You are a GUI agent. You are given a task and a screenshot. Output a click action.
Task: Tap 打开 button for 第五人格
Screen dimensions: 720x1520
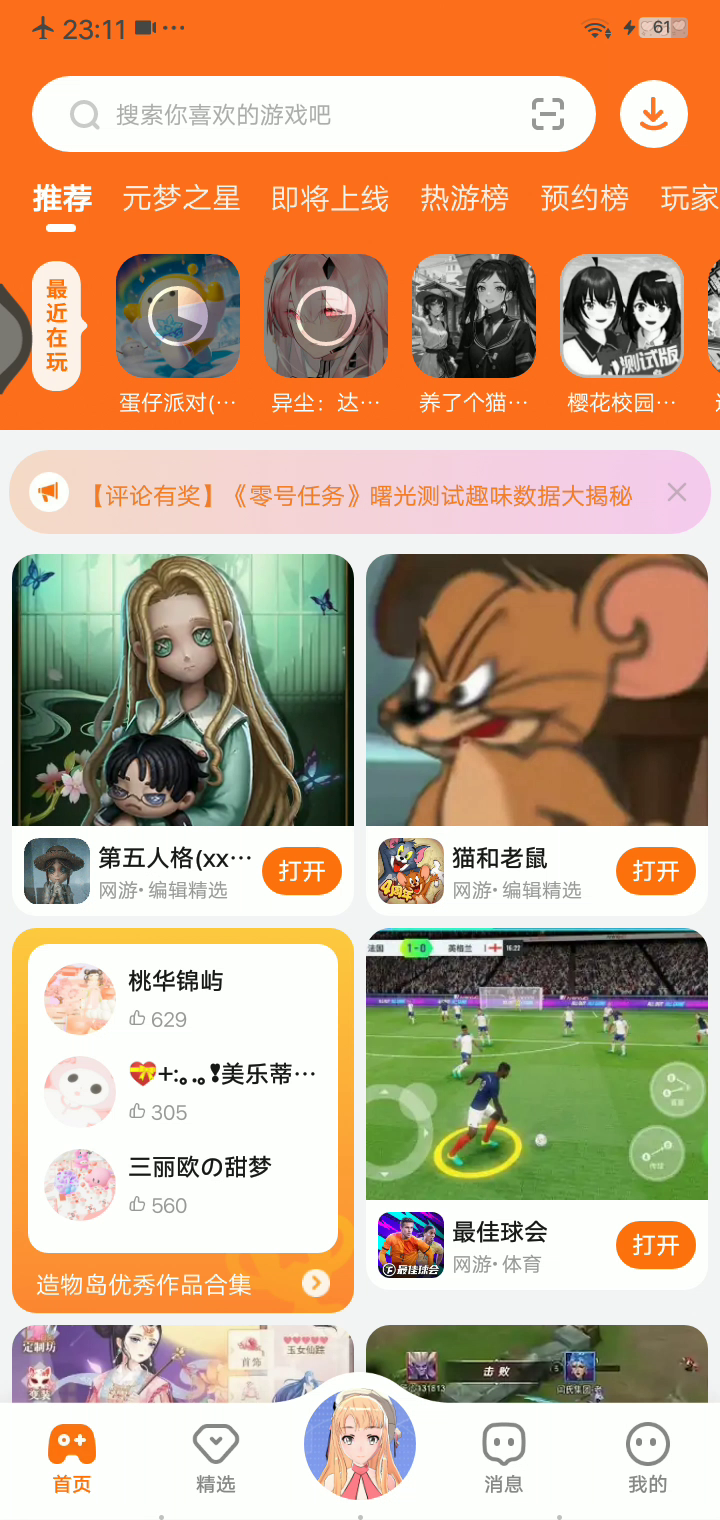click(302, 871)
